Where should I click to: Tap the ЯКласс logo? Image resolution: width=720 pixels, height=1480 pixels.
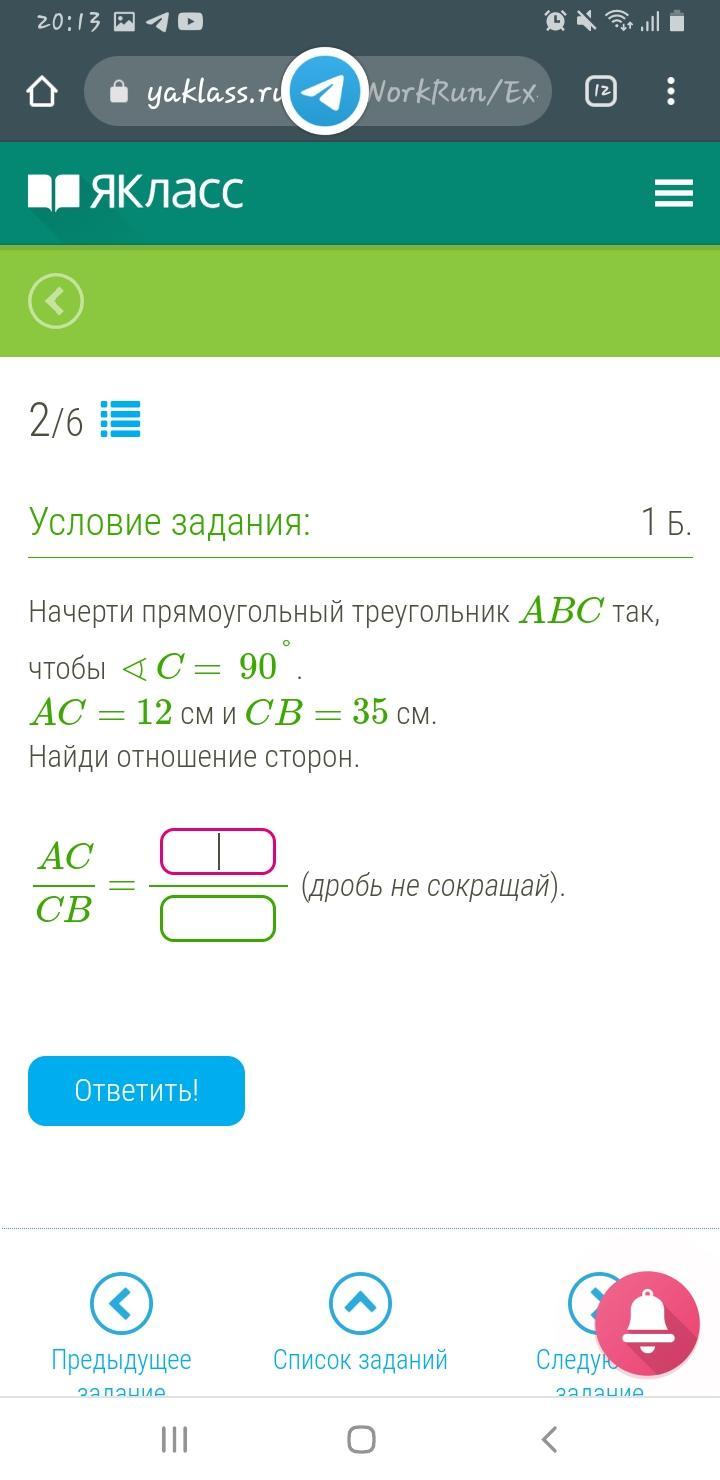136,192
